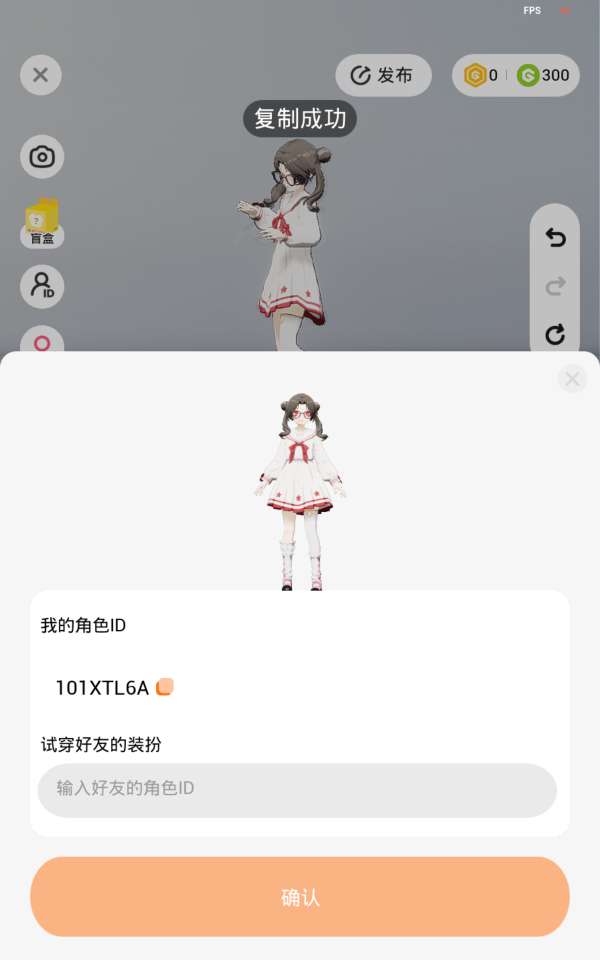The width and height of the screenshot is (600, 960).
Task: Close the avatar editor with X
Action: 41,75
